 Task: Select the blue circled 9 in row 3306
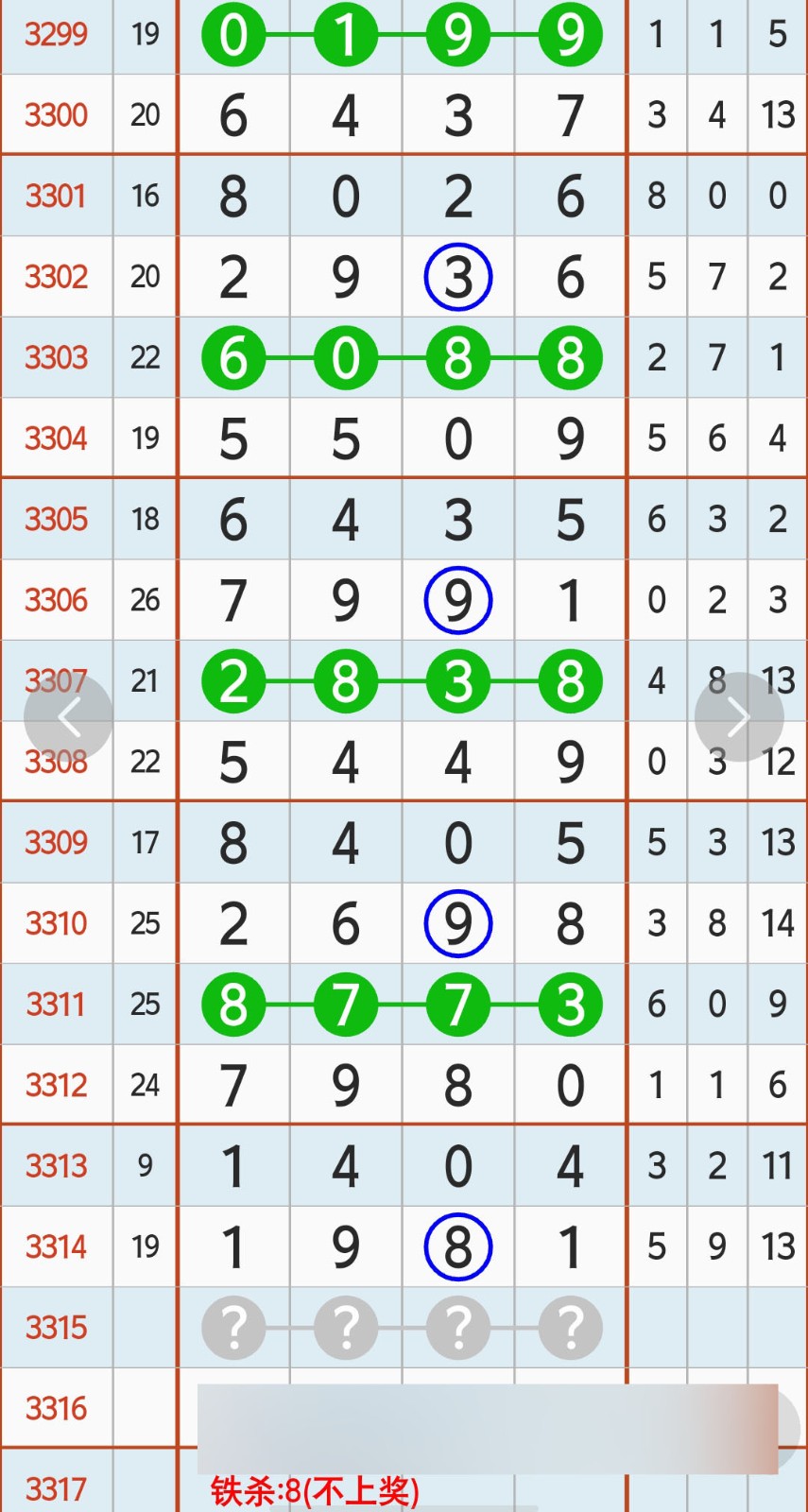click(x=457, y=599)
